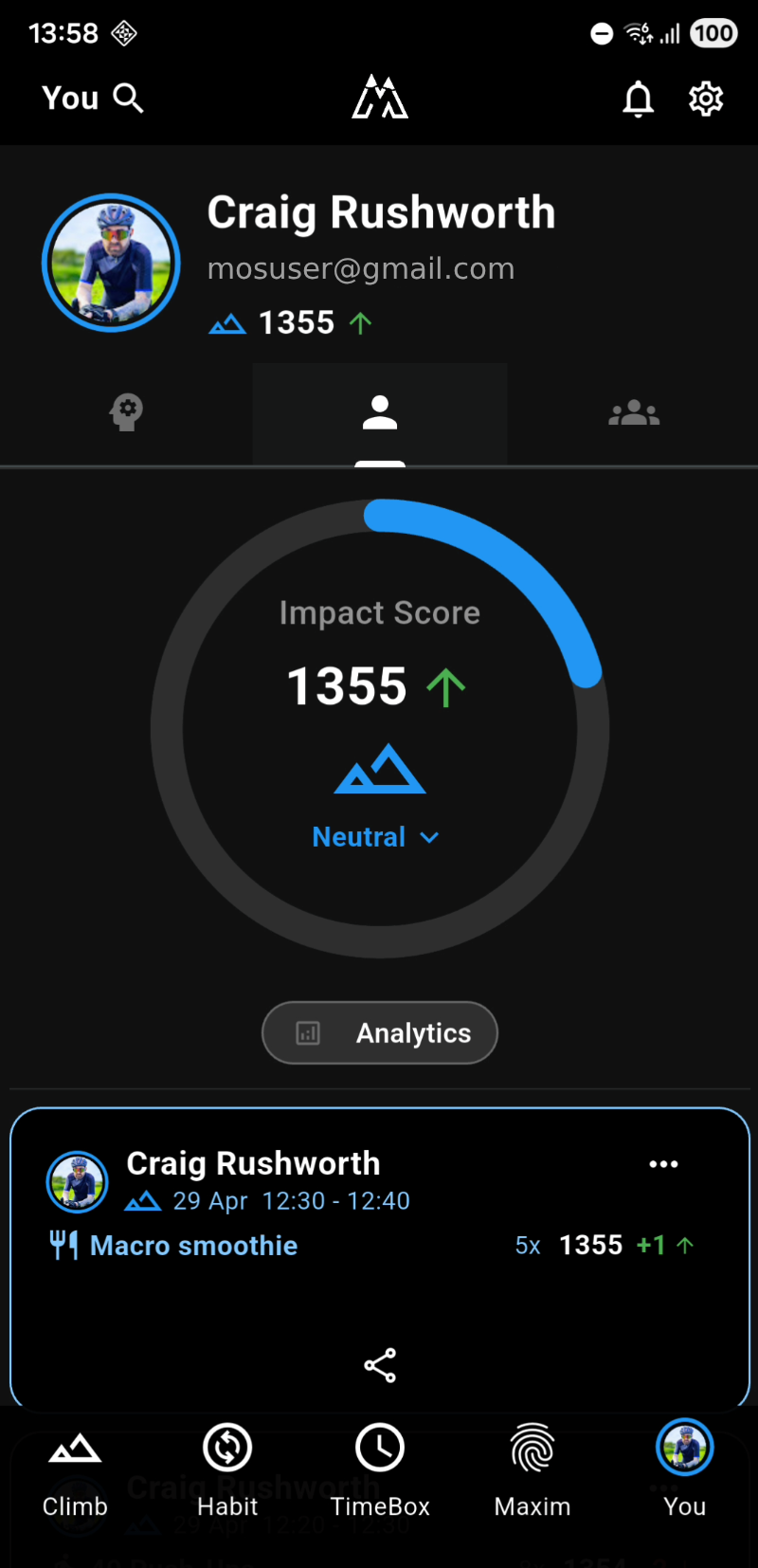Switch to the group people tab
Screen dimensions: 758x1568
point(634,413)
